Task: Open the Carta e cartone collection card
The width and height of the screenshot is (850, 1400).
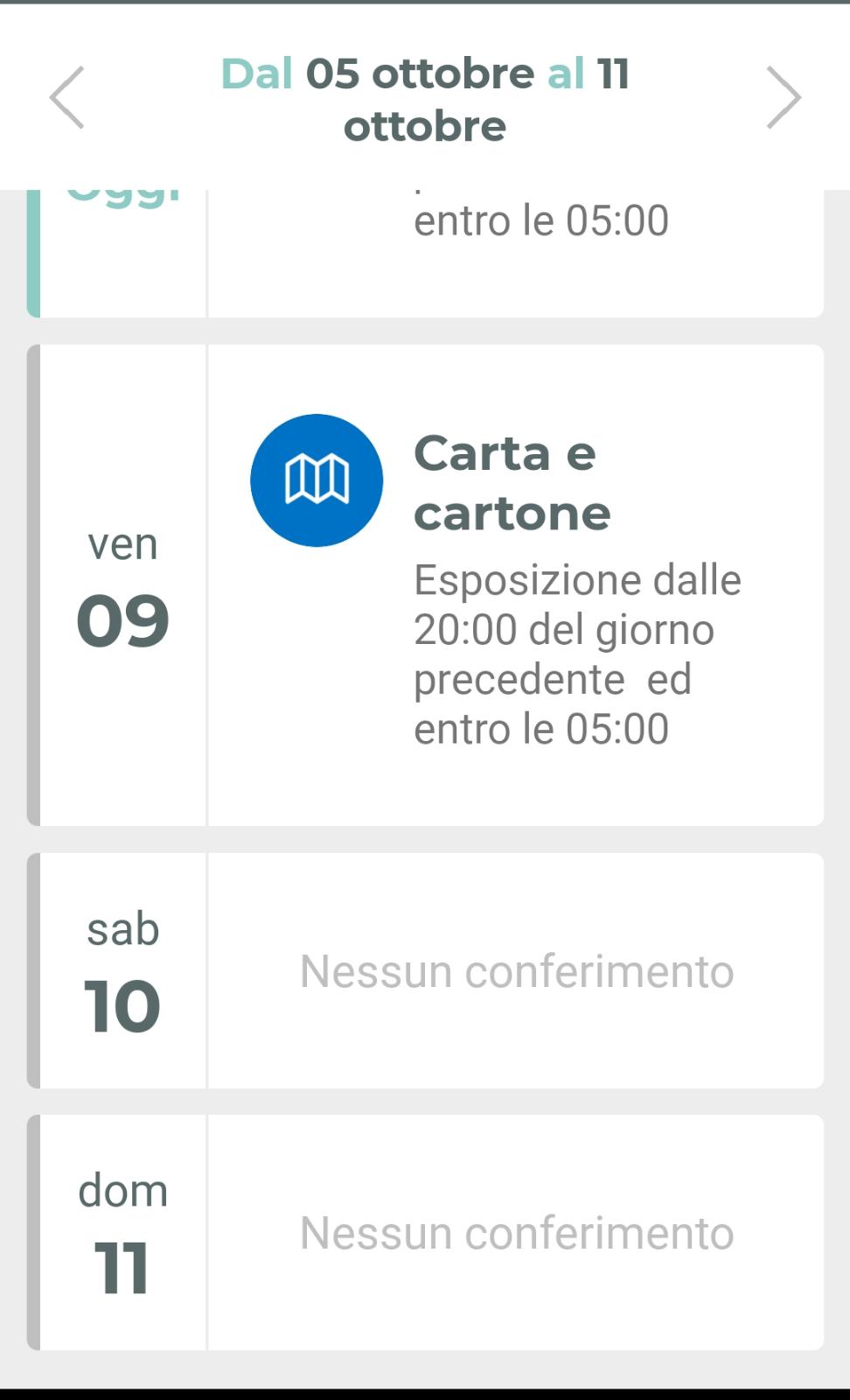Action: [425, 584]
